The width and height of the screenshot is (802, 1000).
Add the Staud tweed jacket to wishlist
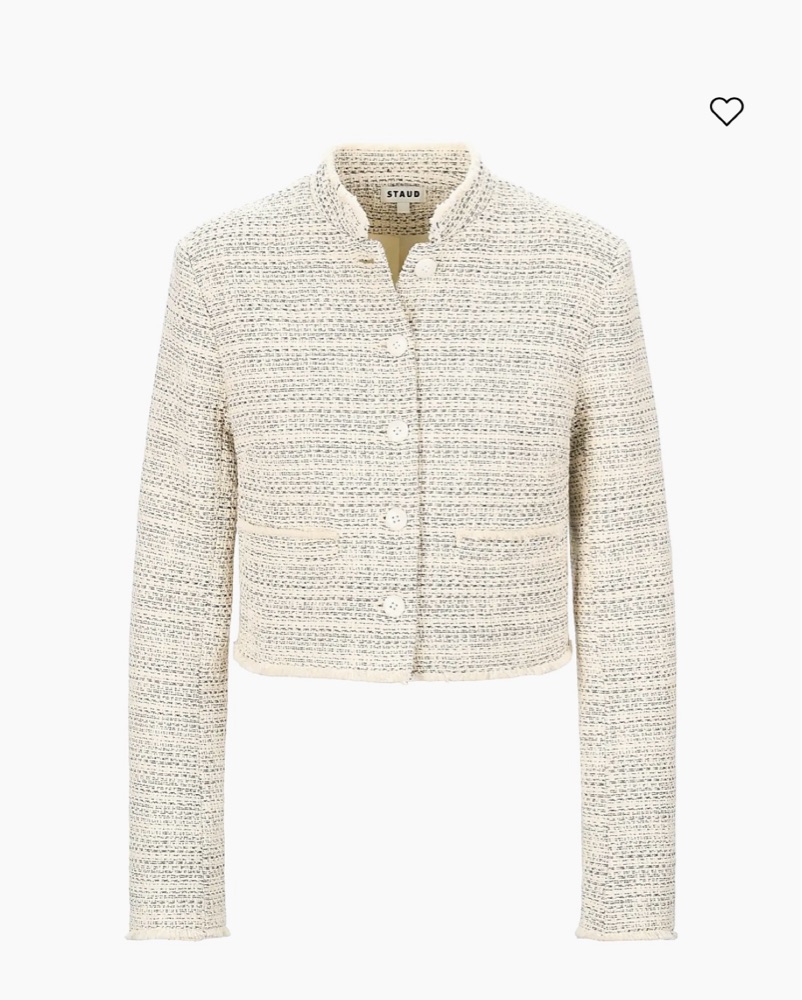click(727, 111)
